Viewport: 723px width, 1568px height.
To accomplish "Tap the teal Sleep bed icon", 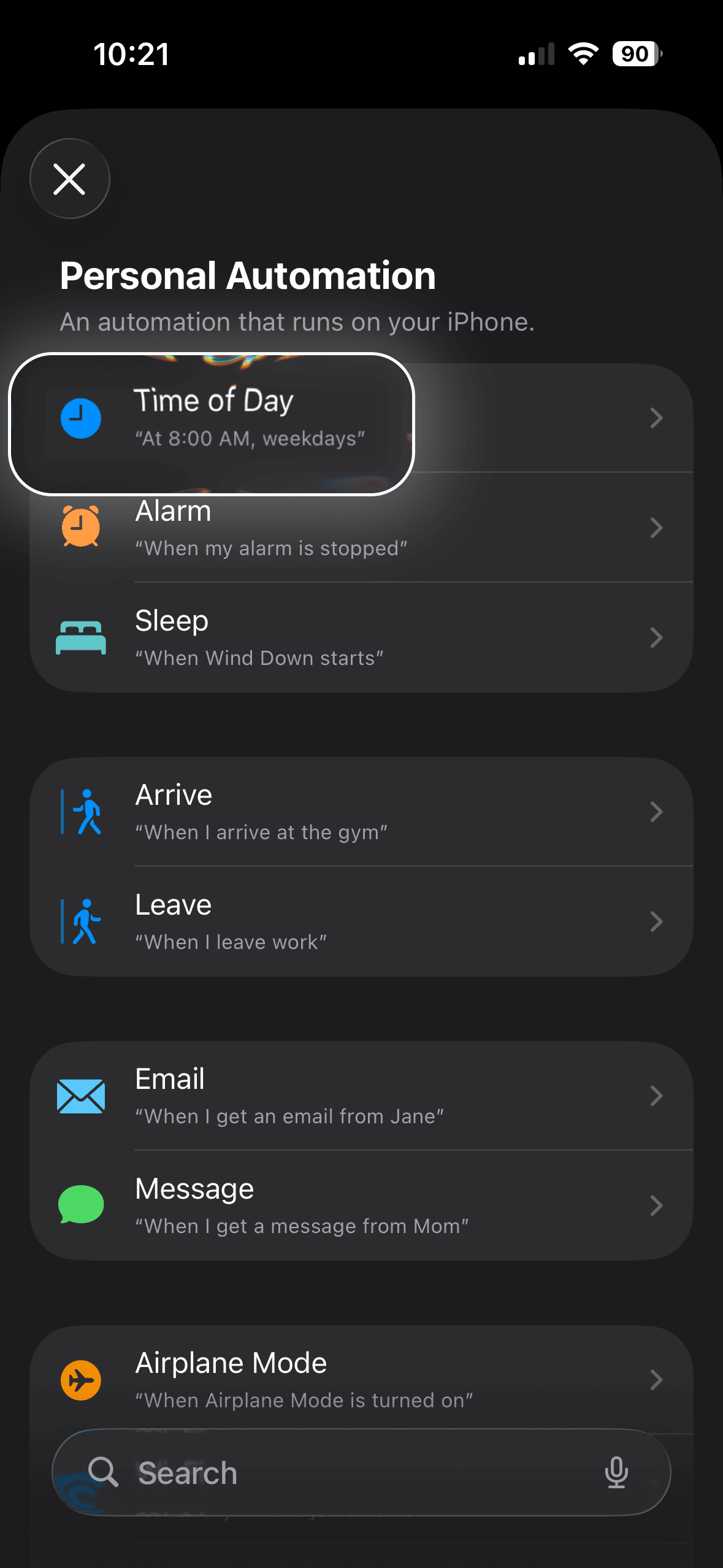I will coord(82,637).
